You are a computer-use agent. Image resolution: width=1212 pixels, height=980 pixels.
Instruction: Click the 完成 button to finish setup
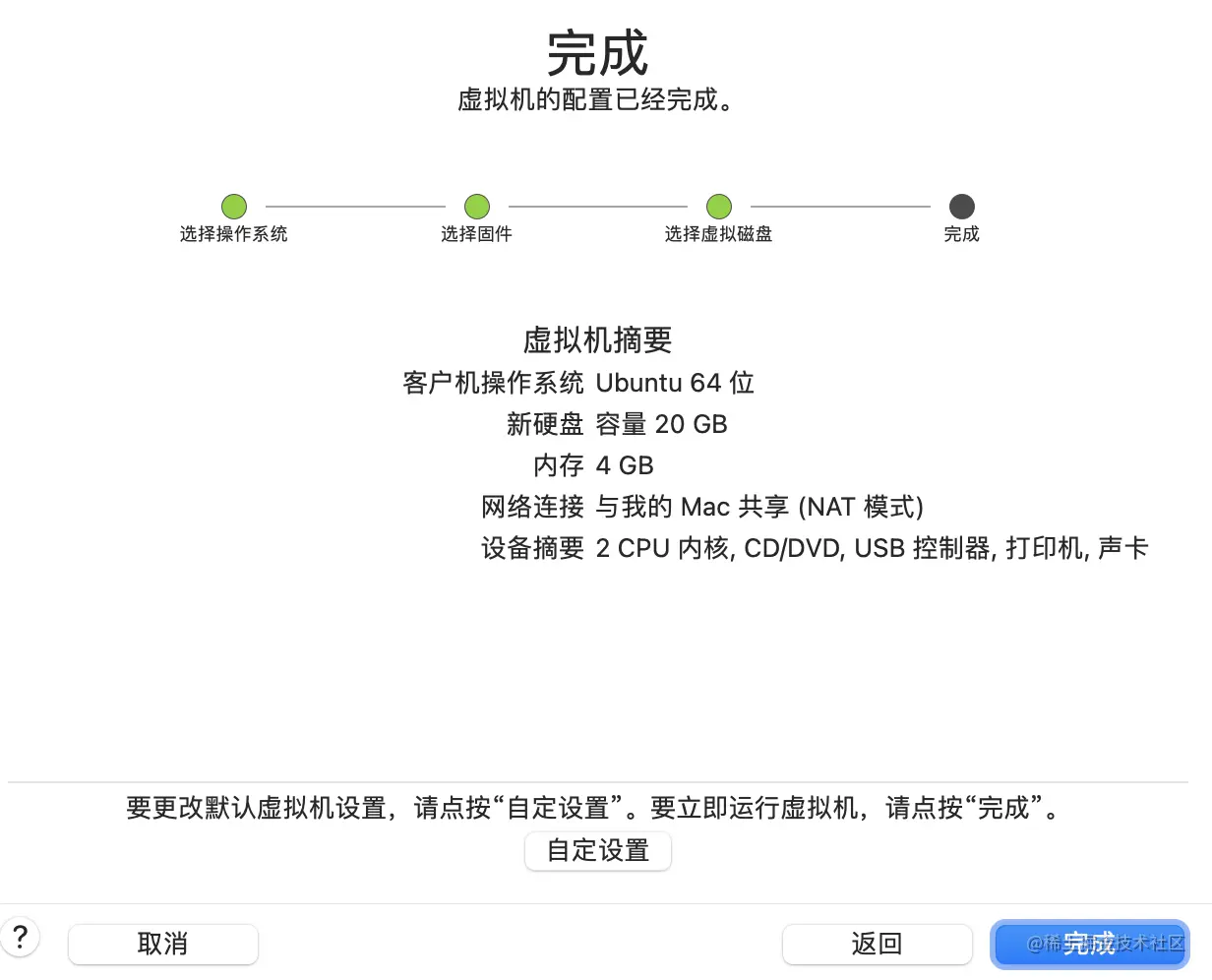pos(1089,944)
